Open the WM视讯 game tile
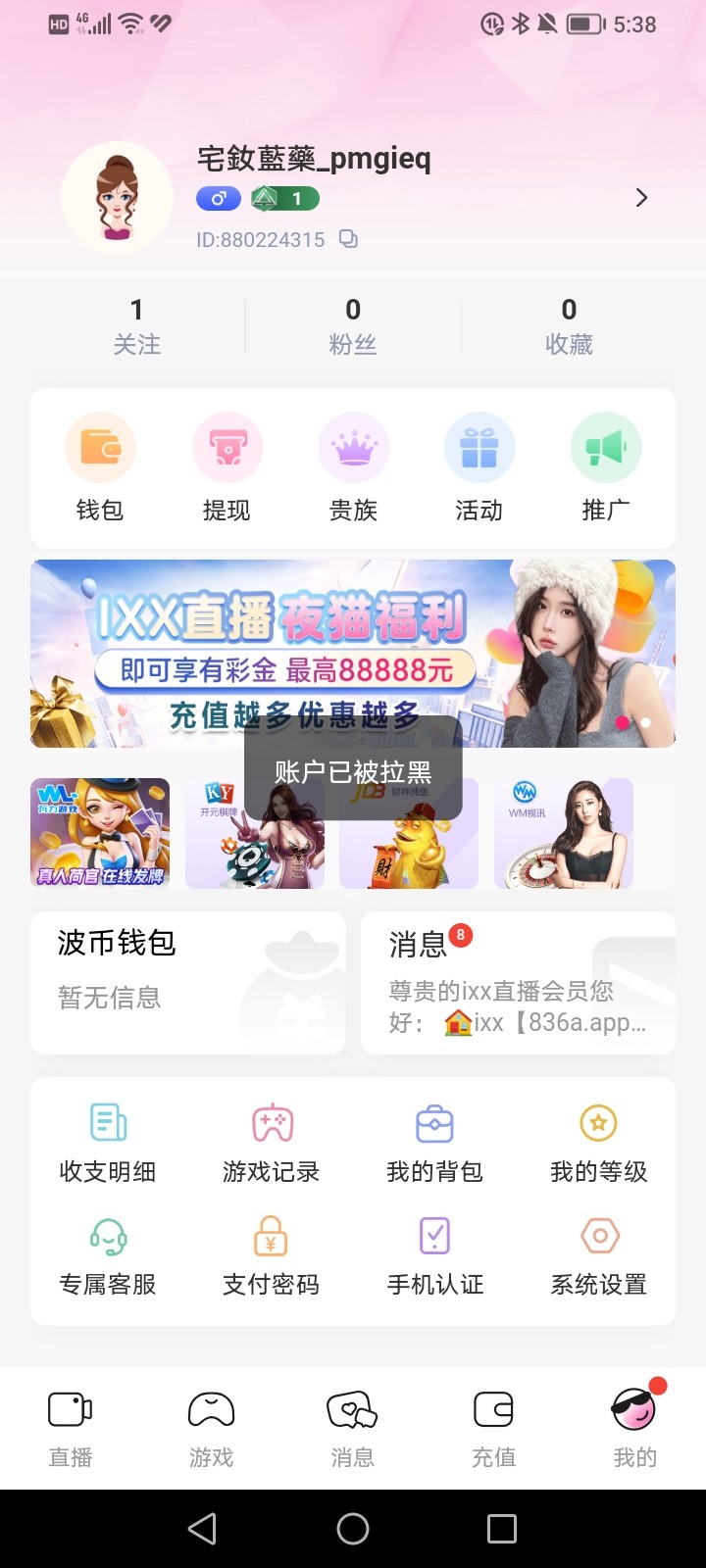 coord(564,834)
